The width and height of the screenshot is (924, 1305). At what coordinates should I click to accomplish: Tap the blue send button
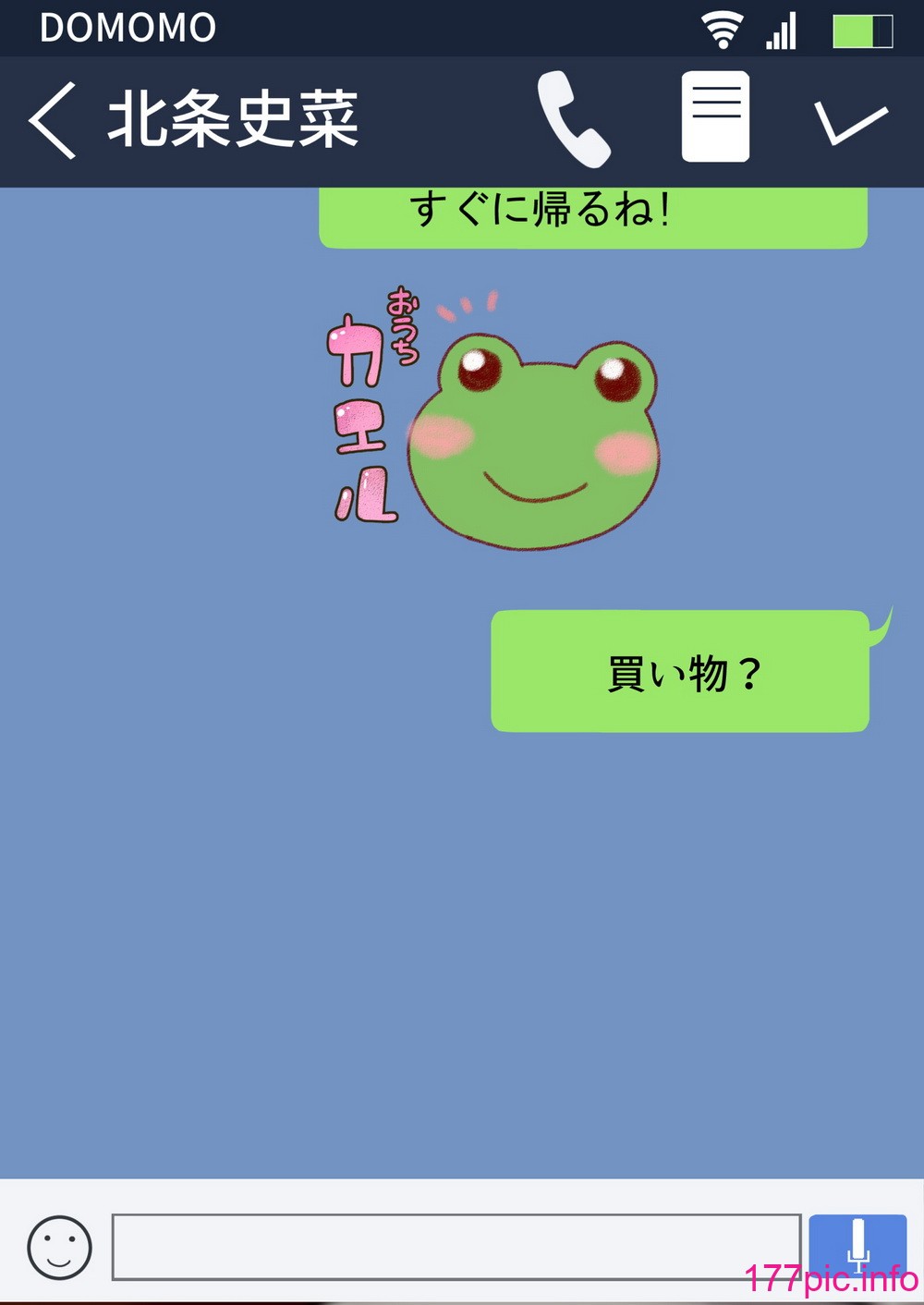857,1246
